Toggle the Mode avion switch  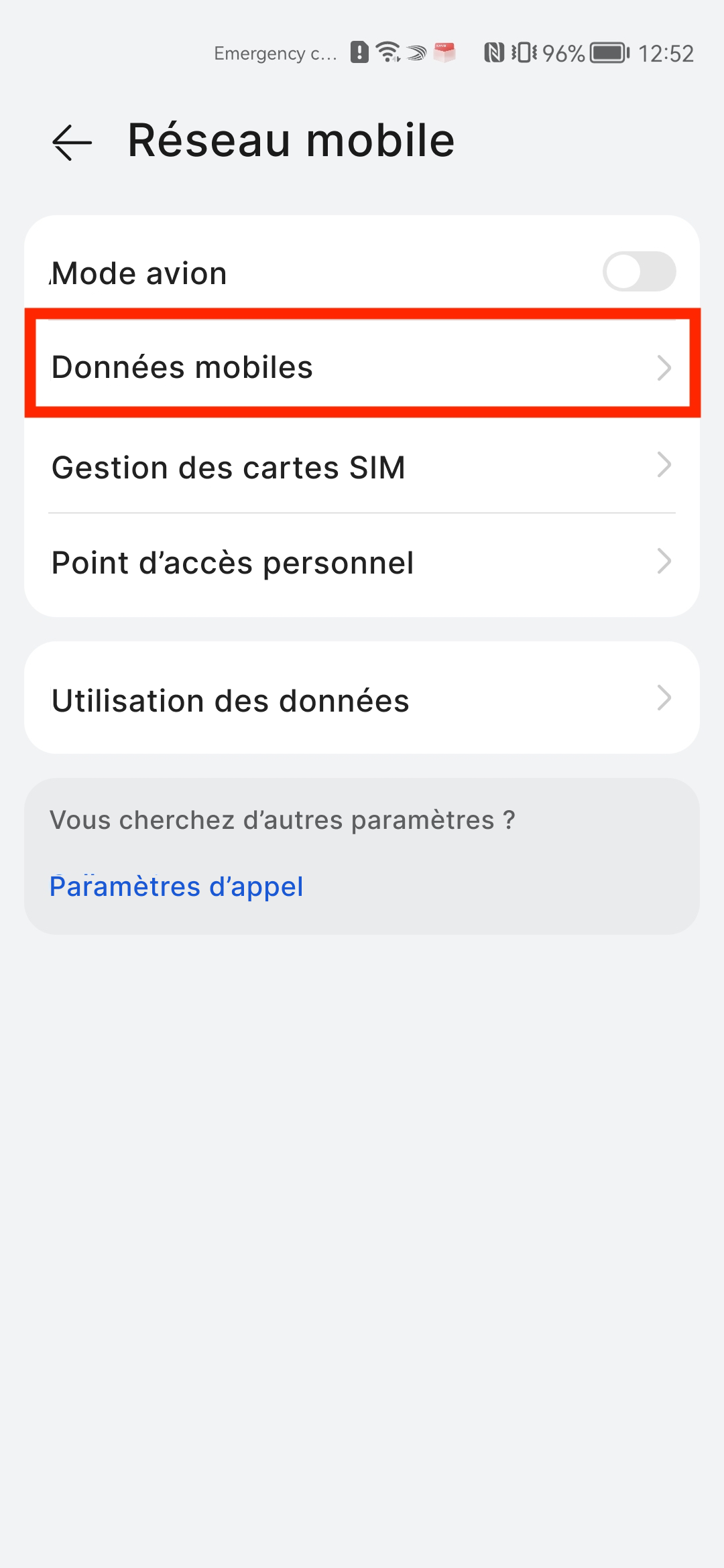pos(639,271)
